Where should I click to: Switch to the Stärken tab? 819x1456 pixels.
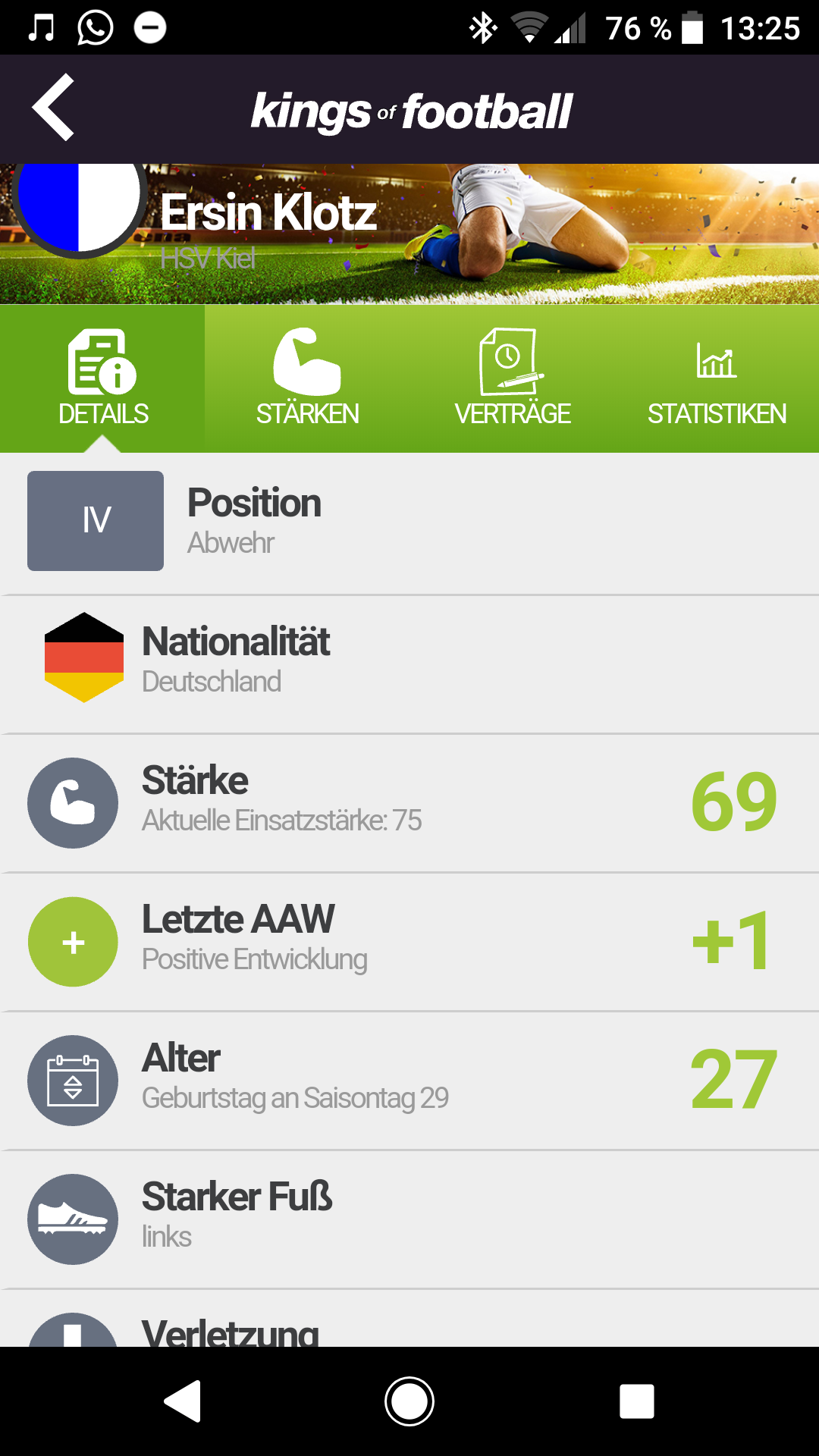[307, 378]
